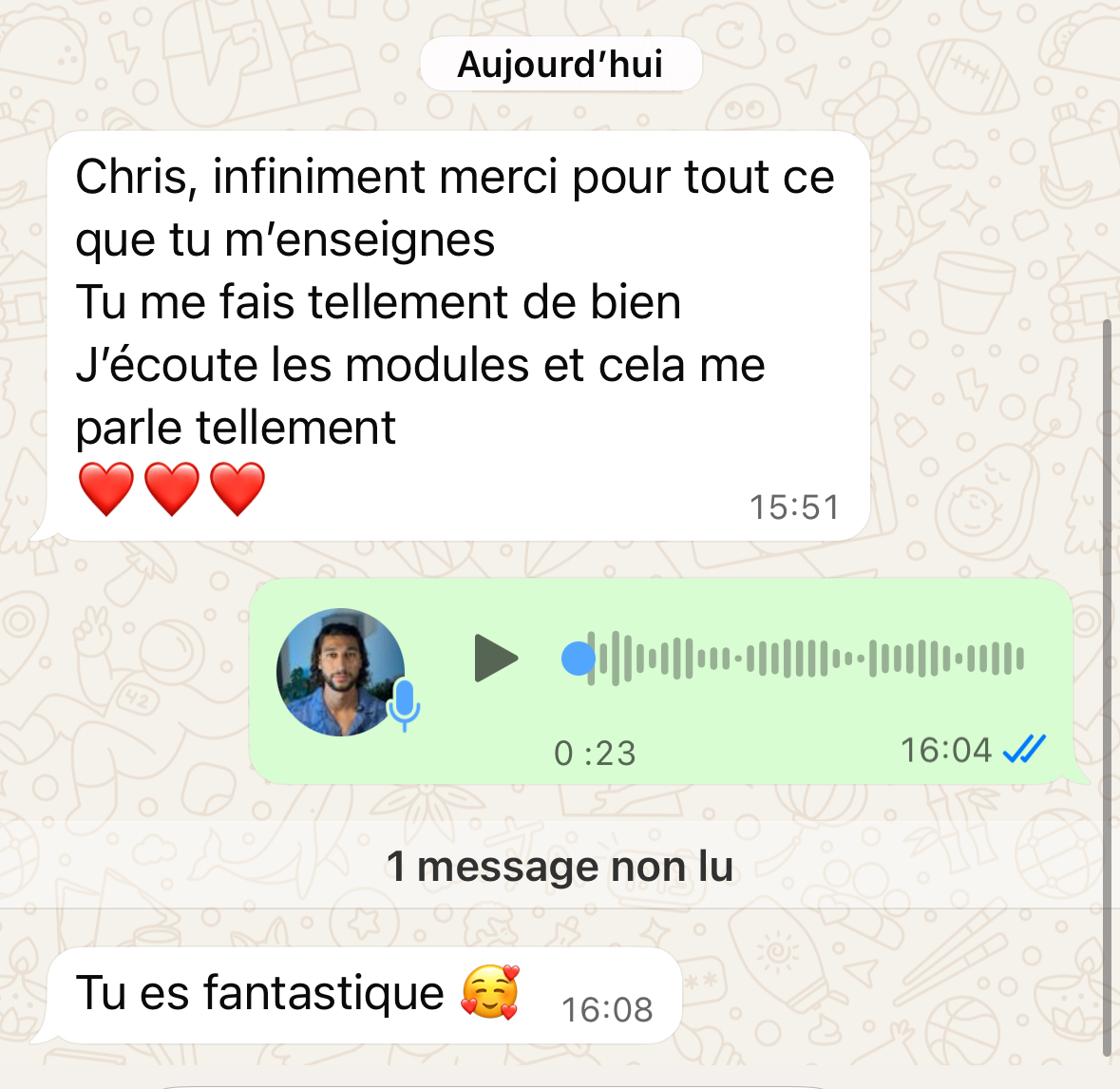Image resolution: width=1120 pixels, height=1089 pixels.
Task: Play the 0:23 voice message
Action: point(495,658)
